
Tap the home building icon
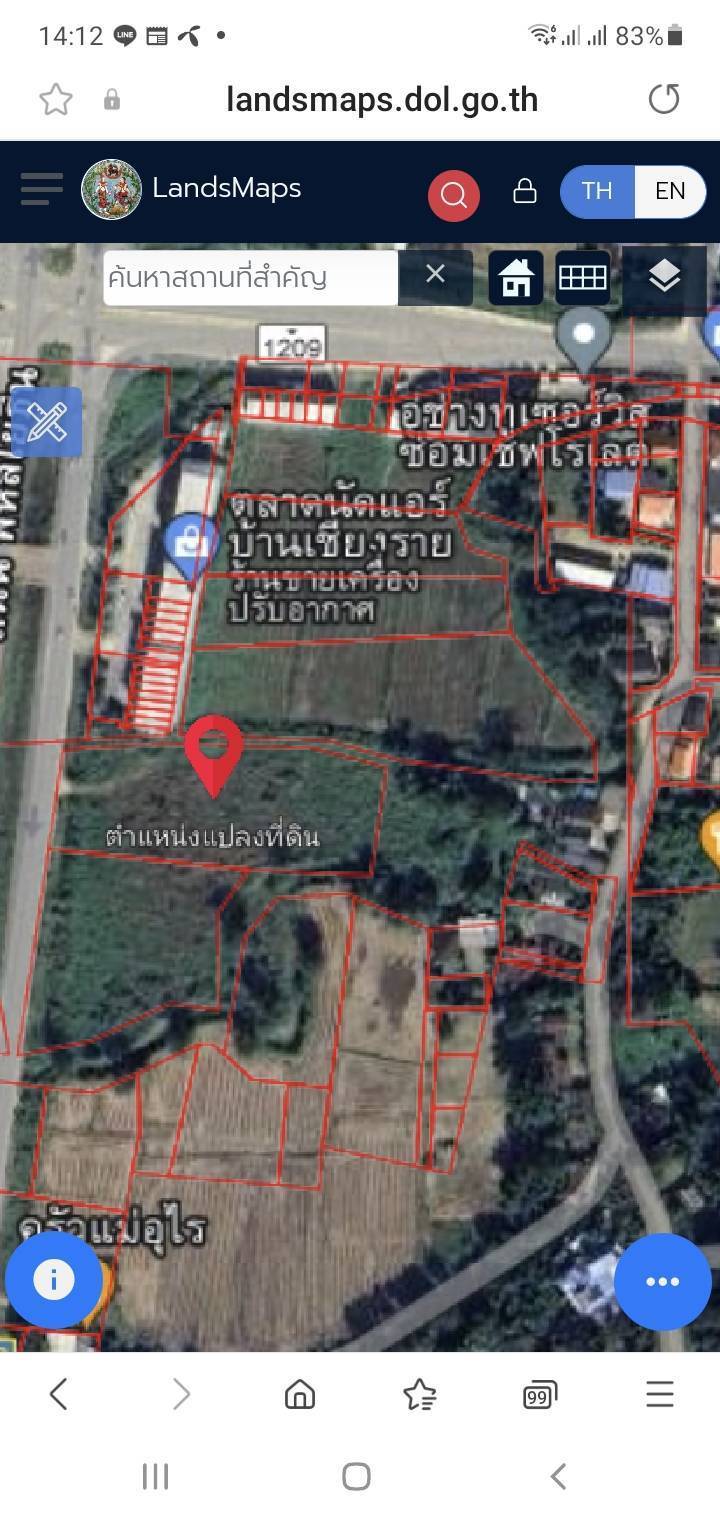click(516, 277)
